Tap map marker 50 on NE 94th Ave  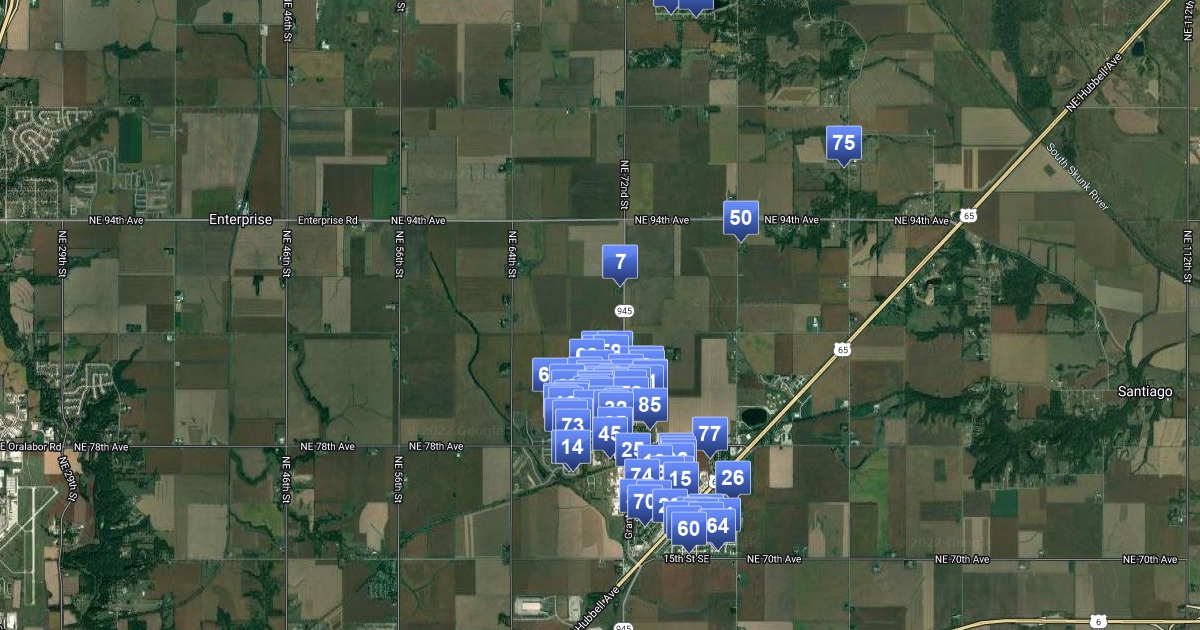[740, 218]
